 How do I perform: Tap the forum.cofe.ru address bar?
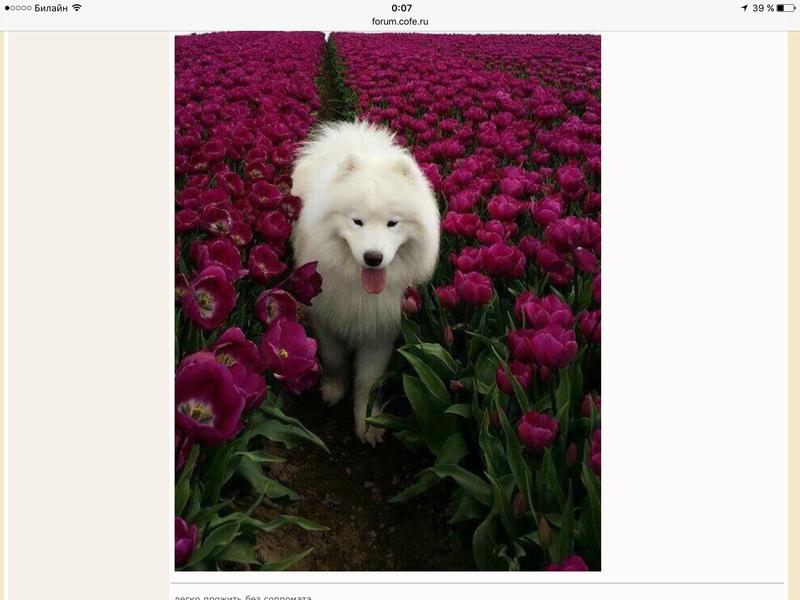[x=400, y=21]
